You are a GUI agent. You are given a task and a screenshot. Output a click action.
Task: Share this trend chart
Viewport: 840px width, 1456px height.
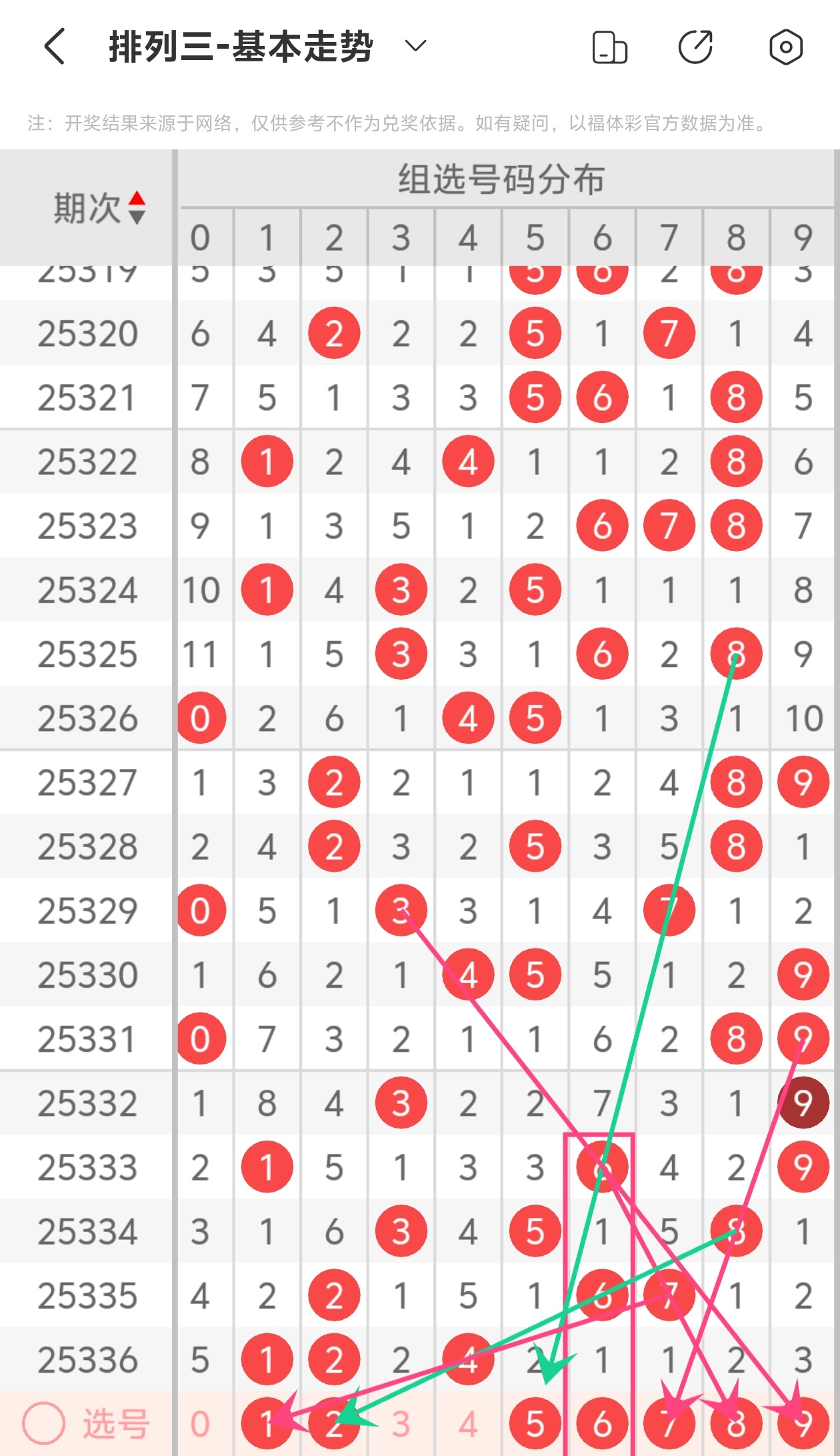(695, 47)
